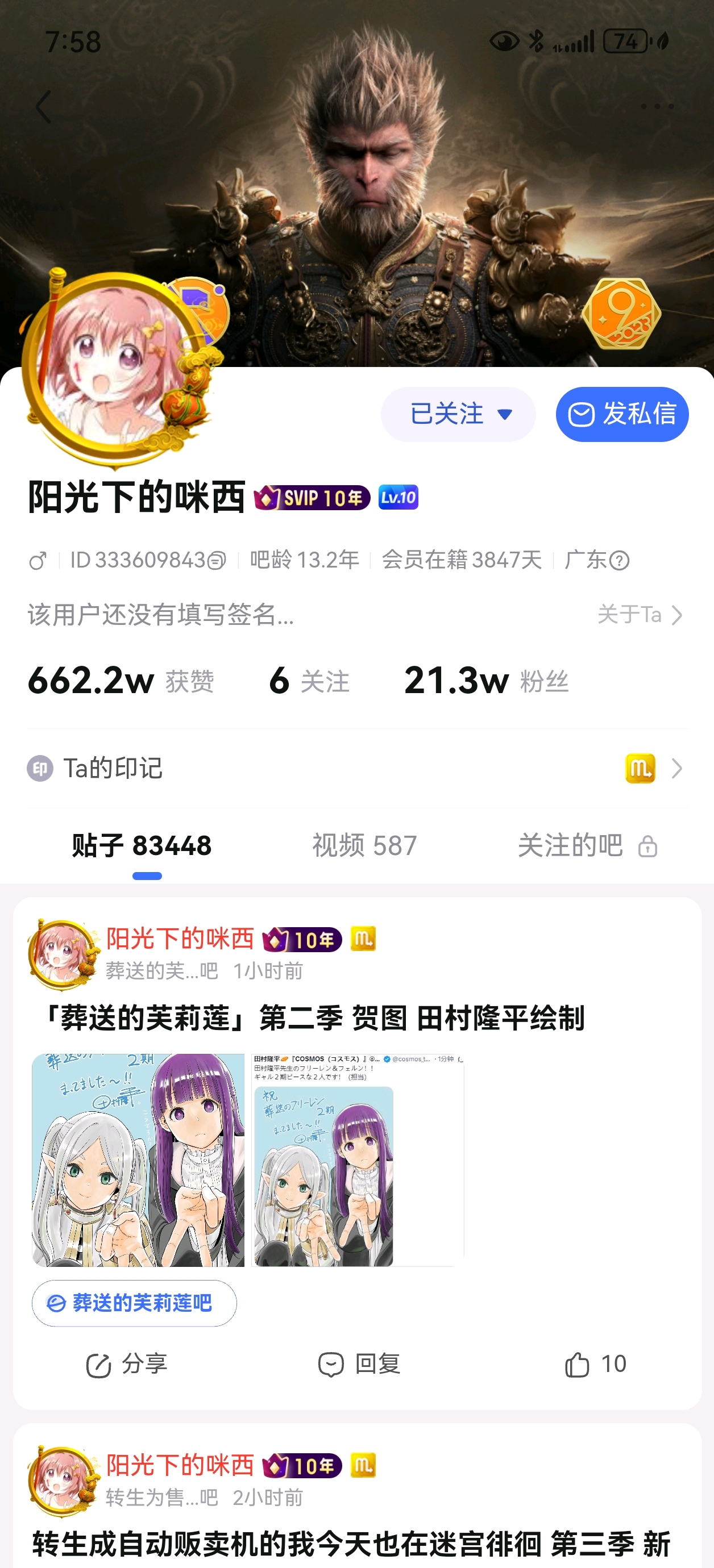
Task: Expand the 已关注 follow dropdown
Action: 458,415
